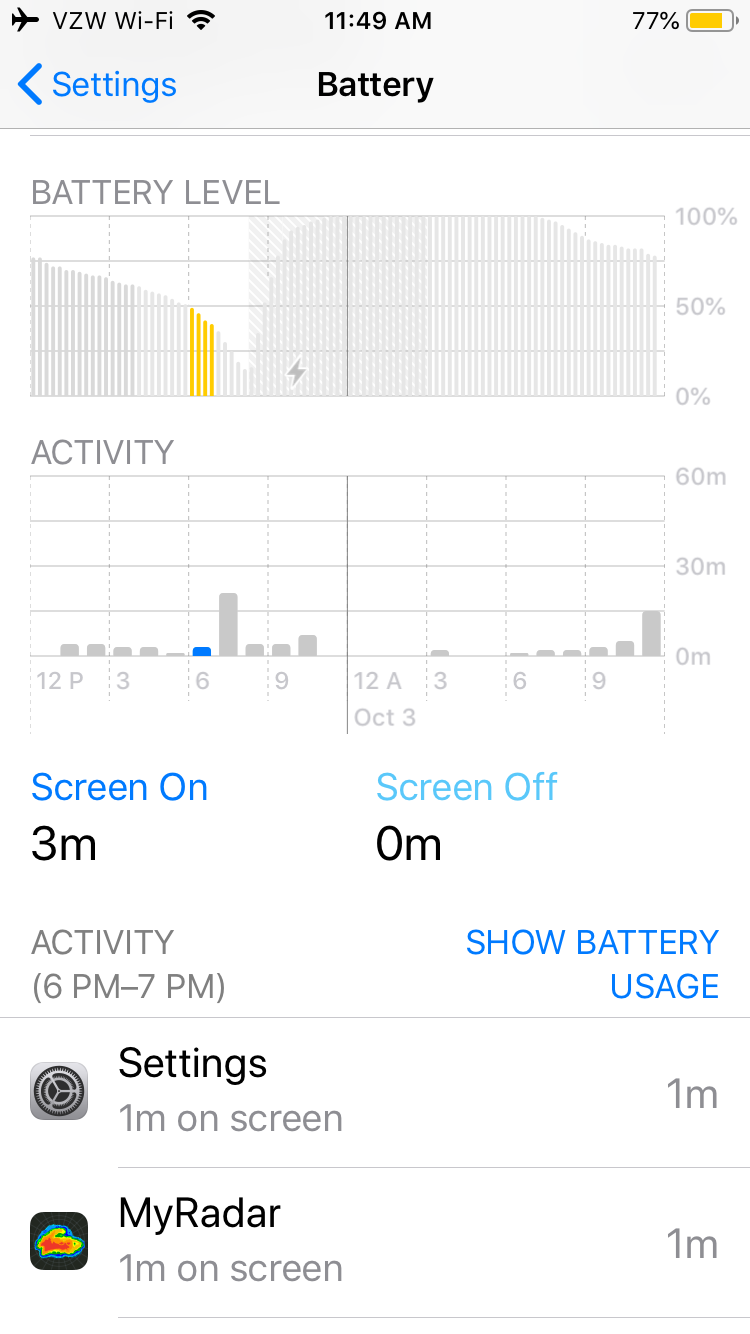Select the highlighted 6 PM activity bar
The height and width of the screenshot is (1334, 750).
point(202,651)
